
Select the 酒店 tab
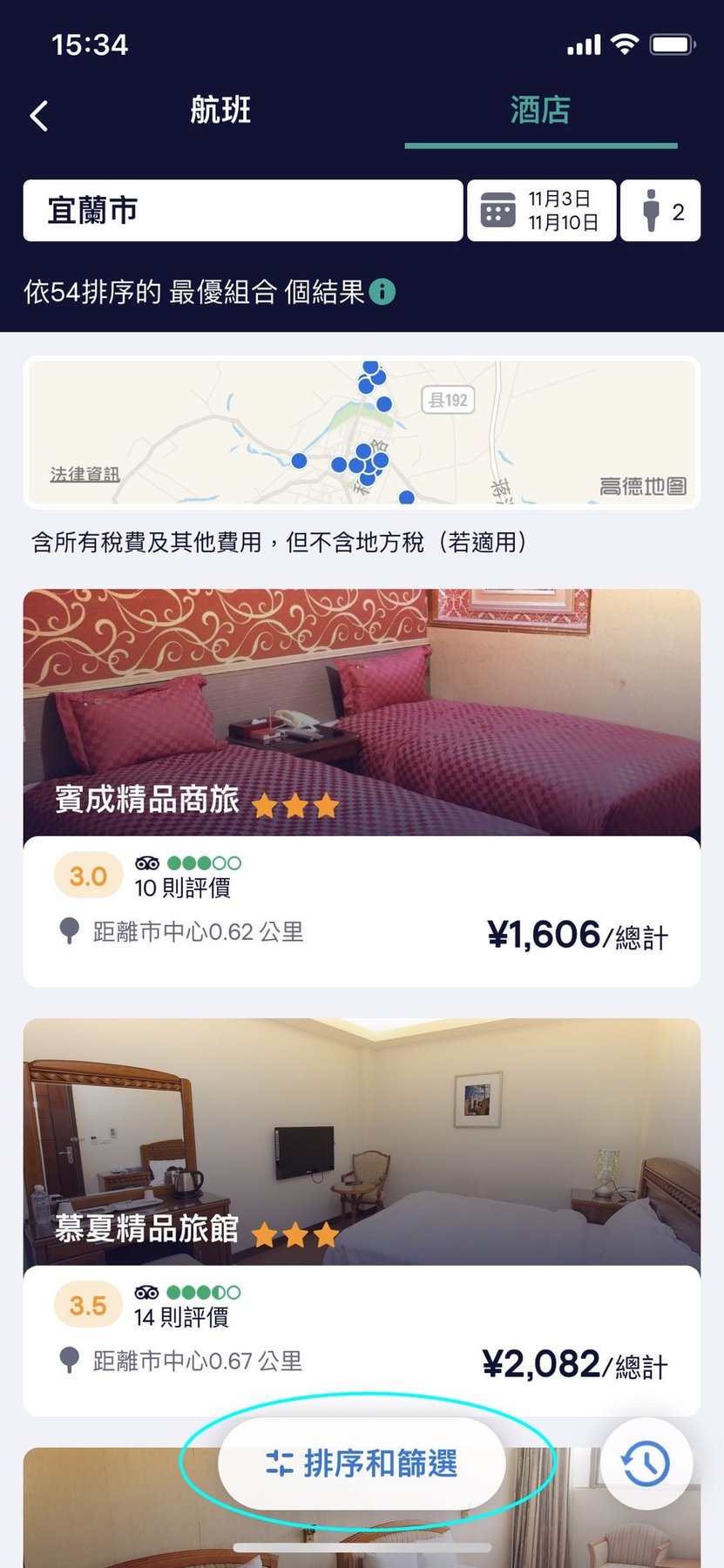point(540,111)
